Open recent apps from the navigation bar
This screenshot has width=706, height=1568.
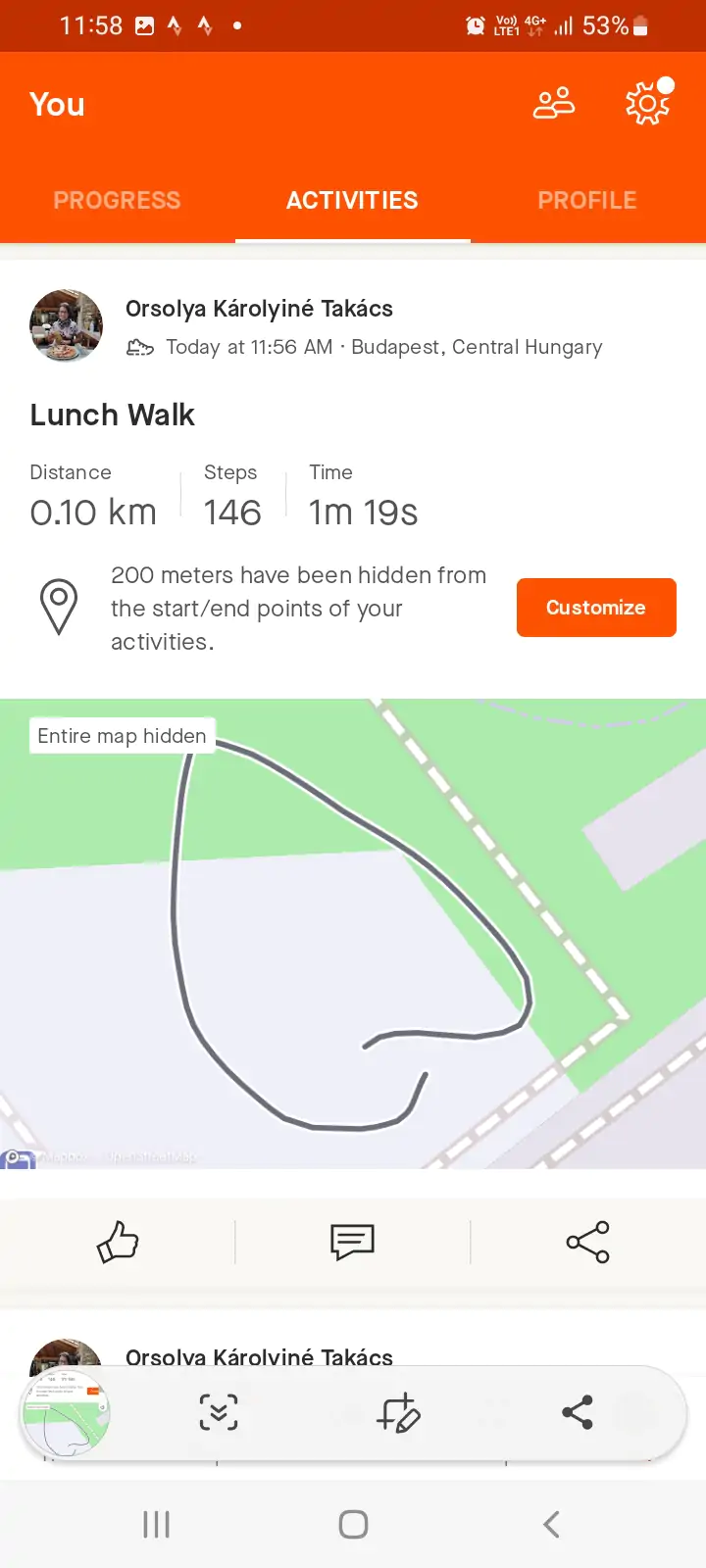tap(156, 1524)
